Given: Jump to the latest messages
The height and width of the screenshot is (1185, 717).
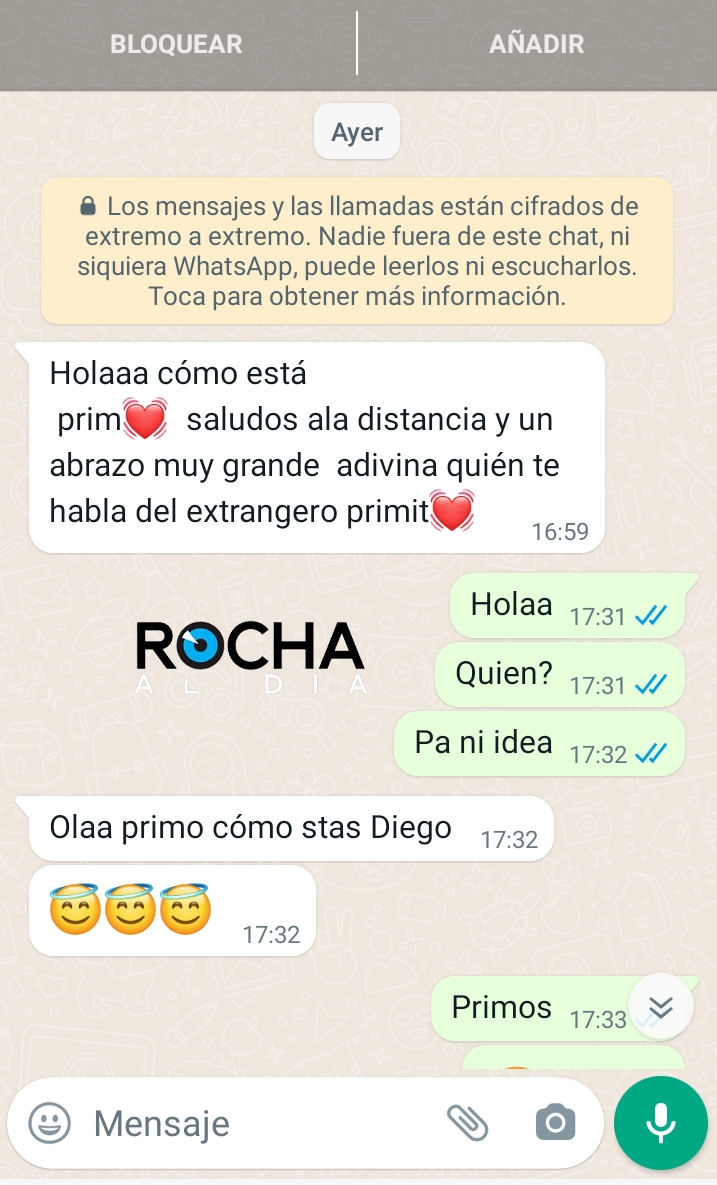Looking at the screenshot, I should [x=661, y=1007].
